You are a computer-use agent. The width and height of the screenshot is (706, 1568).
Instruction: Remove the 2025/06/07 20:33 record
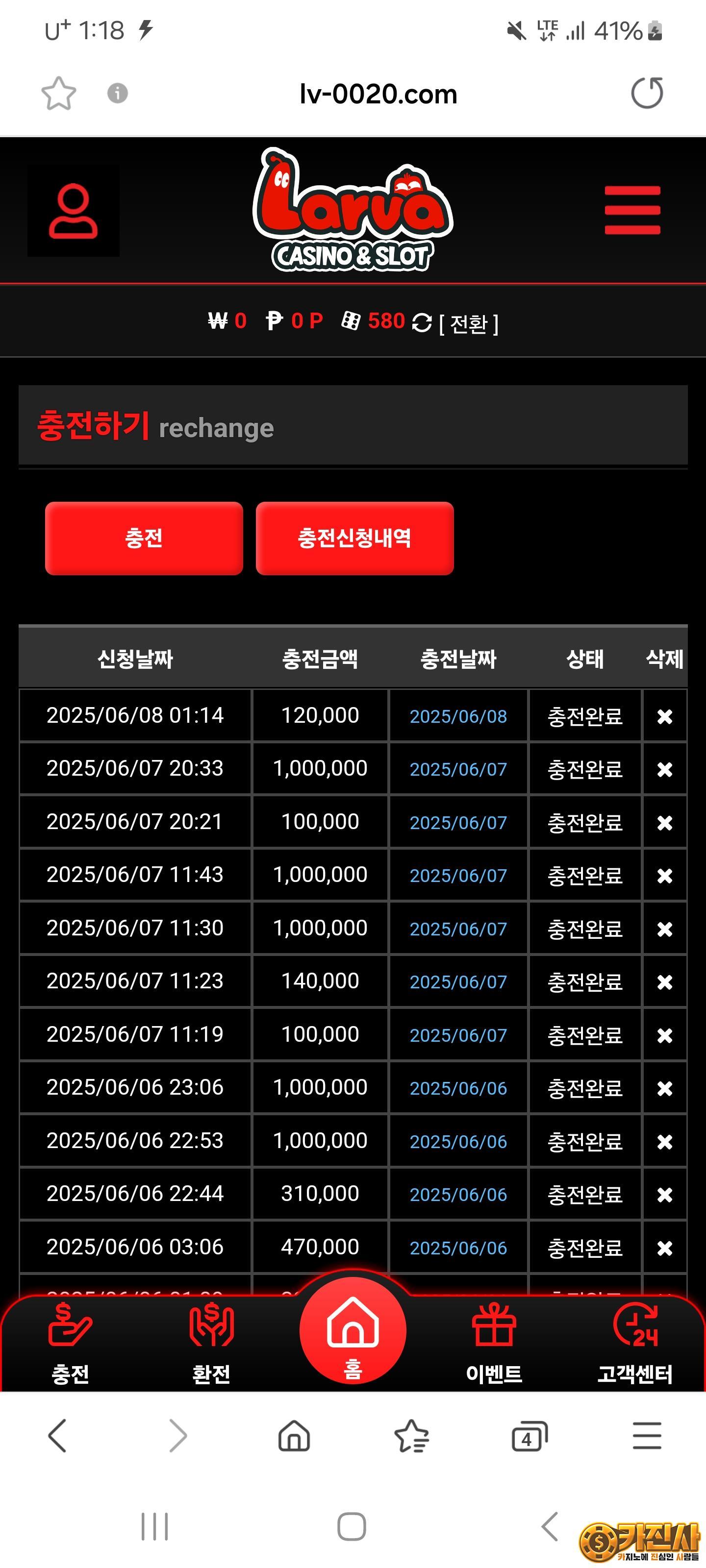point(665,769)
